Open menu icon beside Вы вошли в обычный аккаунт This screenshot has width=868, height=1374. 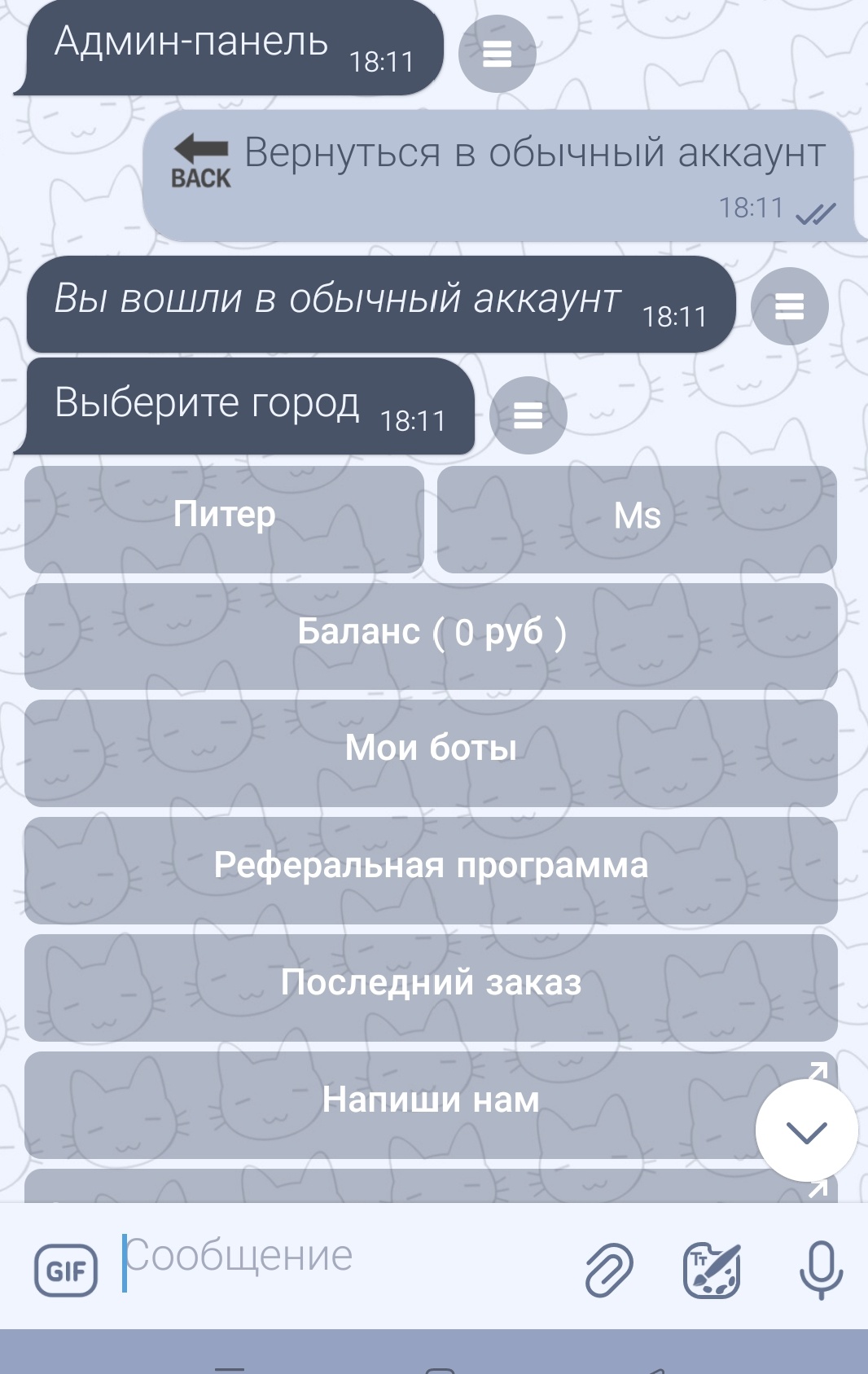tap(789, 306)
